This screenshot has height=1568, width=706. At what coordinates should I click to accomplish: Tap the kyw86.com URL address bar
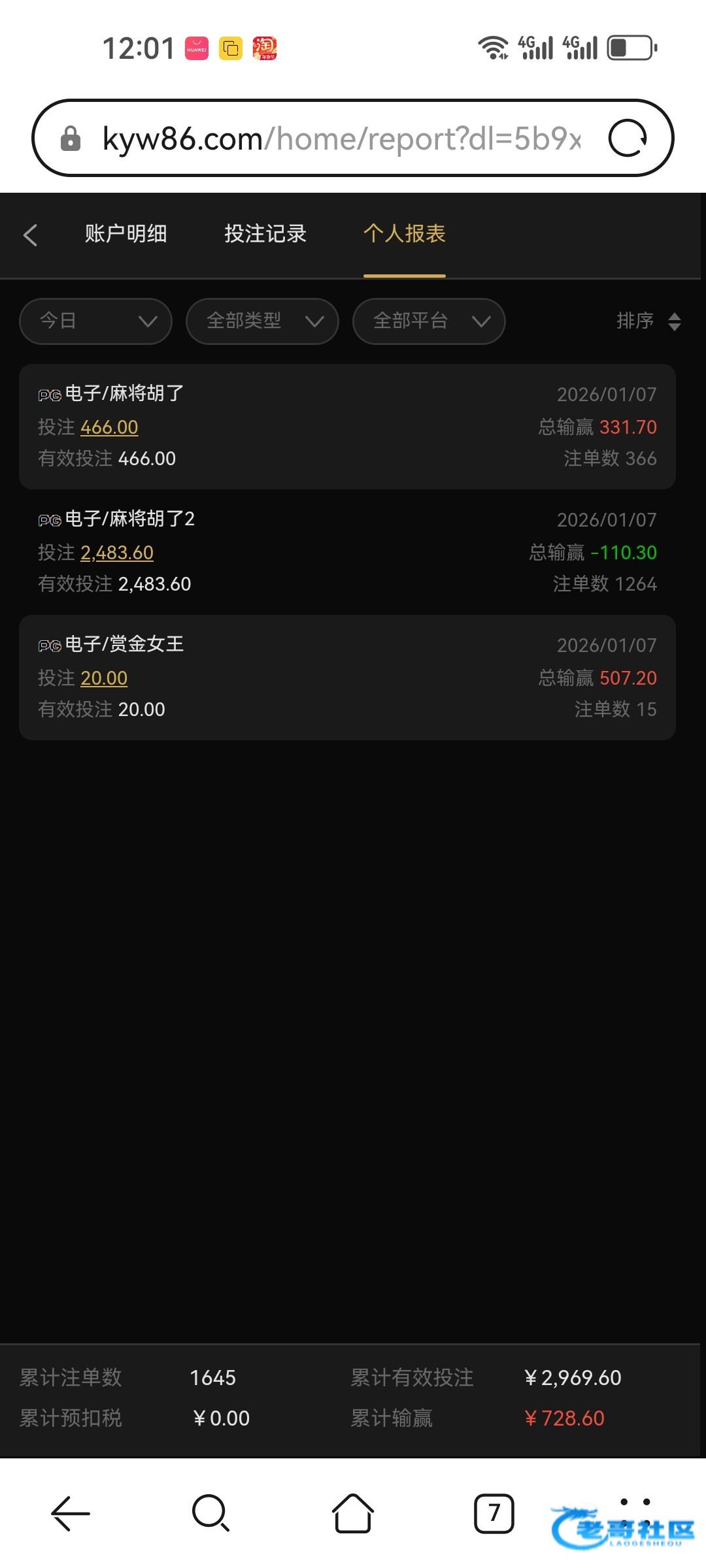coord(341,139)
